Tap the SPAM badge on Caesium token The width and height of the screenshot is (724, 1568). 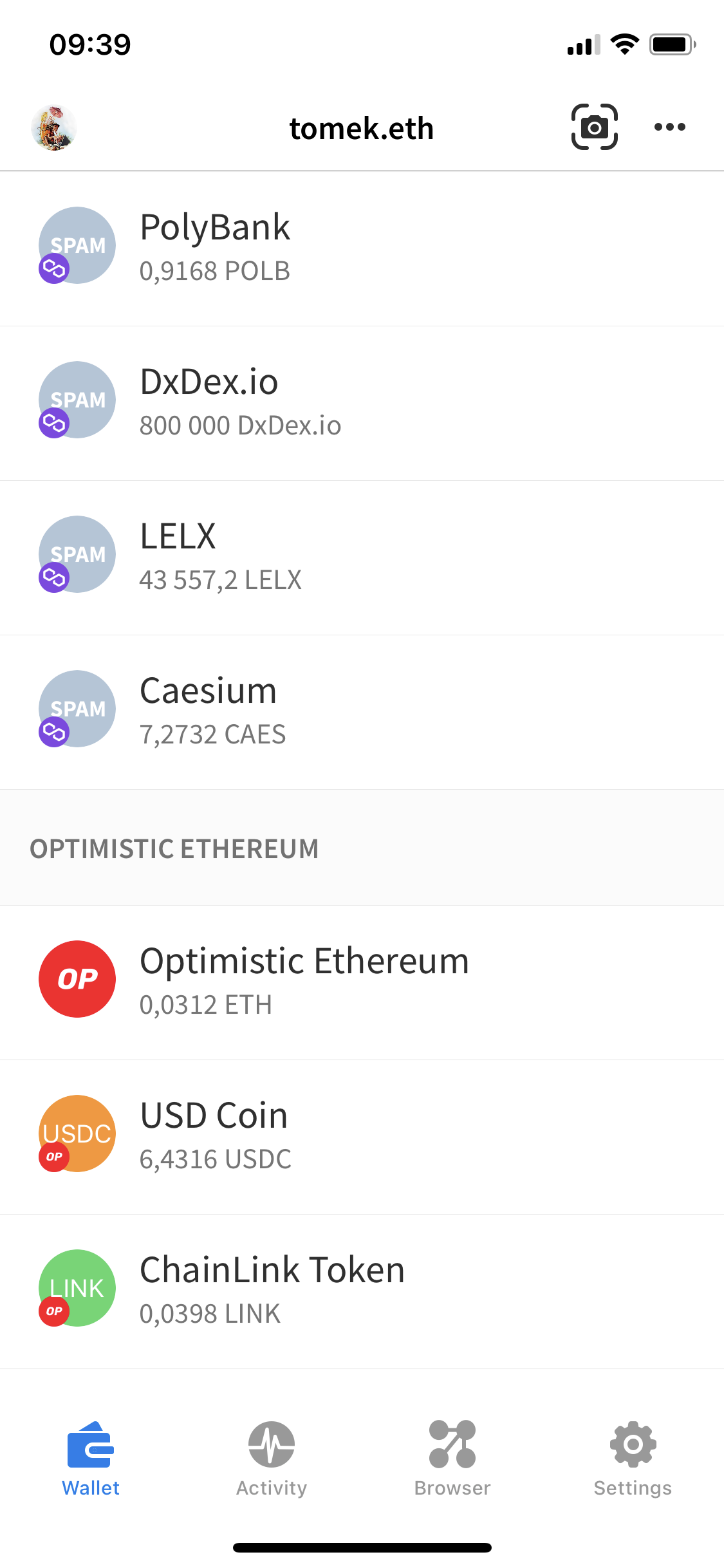coord(77,709)
